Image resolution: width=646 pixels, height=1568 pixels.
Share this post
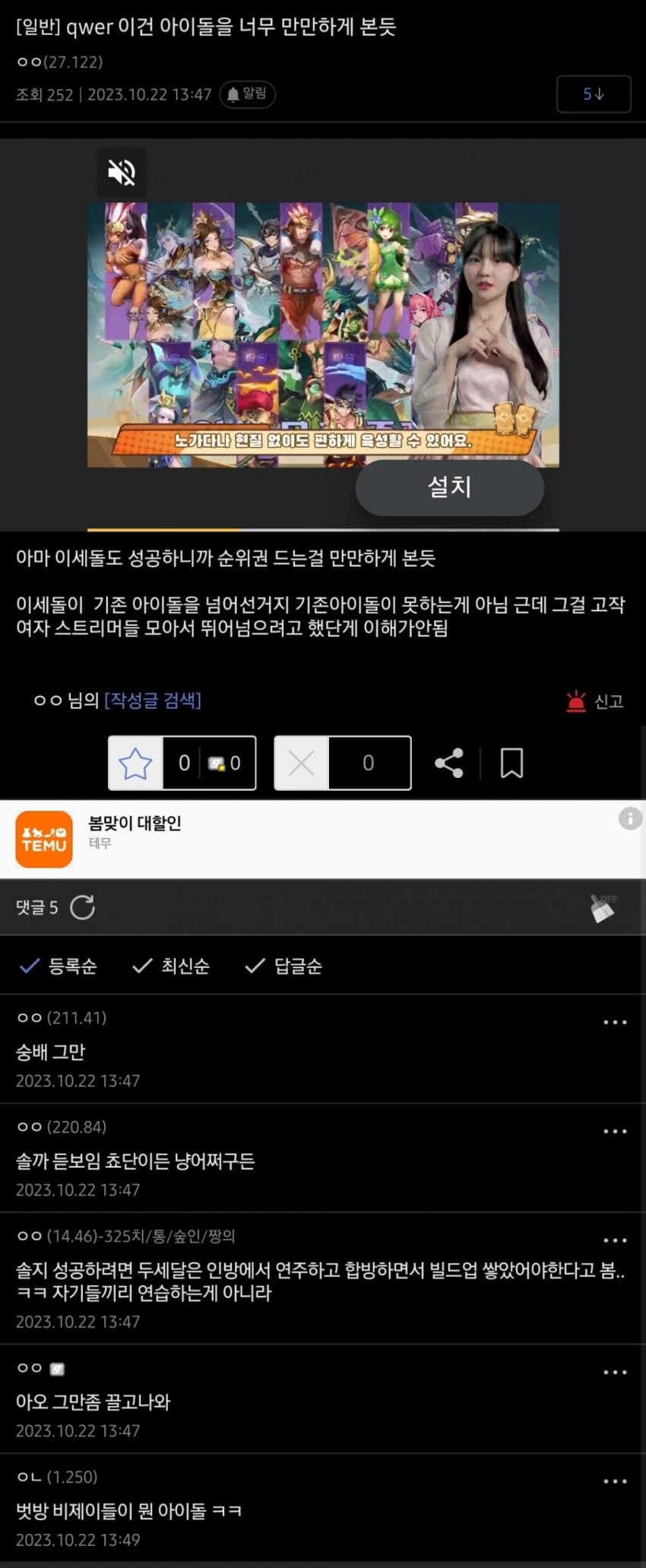(448, 763)
